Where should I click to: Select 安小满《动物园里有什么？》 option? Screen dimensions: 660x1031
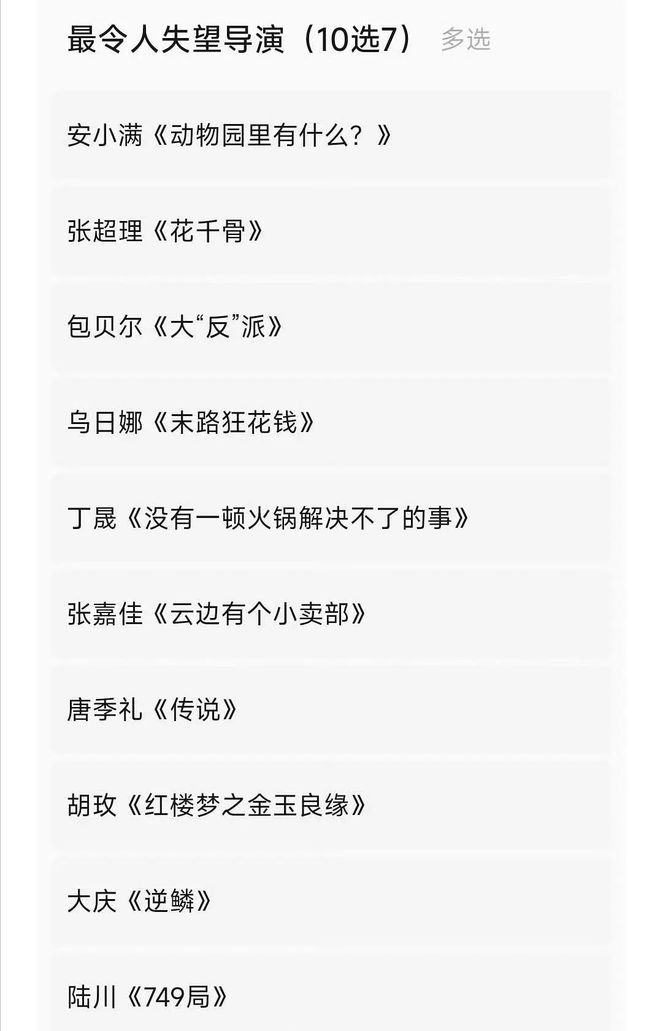(230, 136)
